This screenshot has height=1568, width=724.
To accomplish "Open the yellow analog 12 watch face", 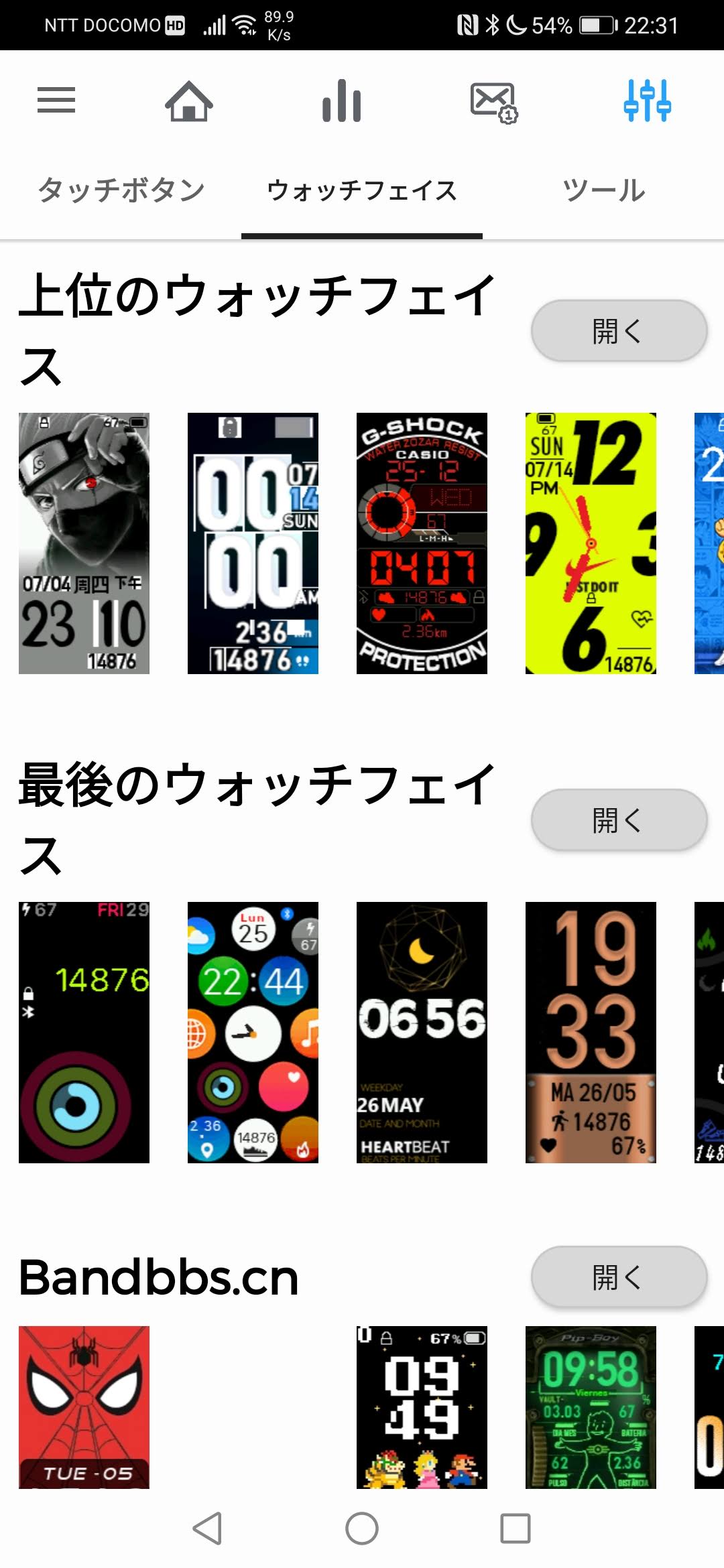I will pyautogui.click(x=591, y=543).
